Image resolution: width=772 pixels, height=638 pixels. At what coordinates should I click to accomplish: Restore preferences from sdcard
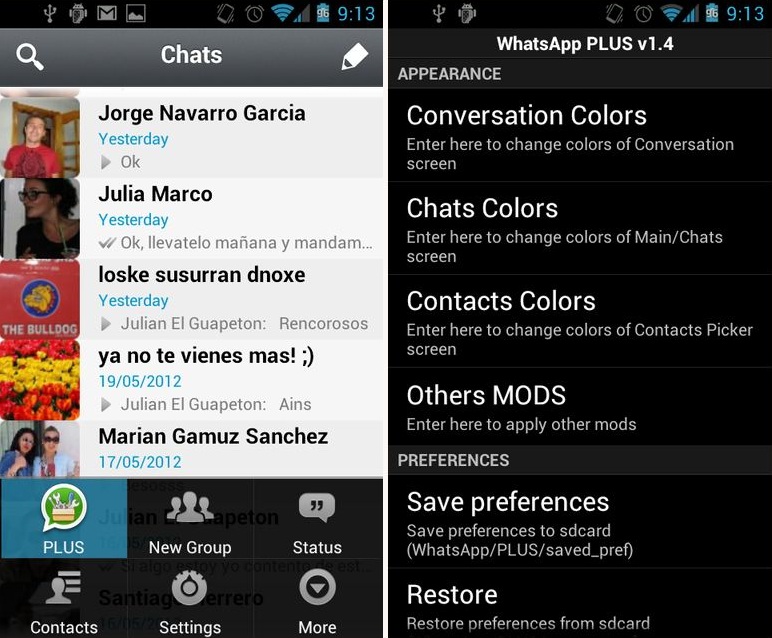[579, 605]
